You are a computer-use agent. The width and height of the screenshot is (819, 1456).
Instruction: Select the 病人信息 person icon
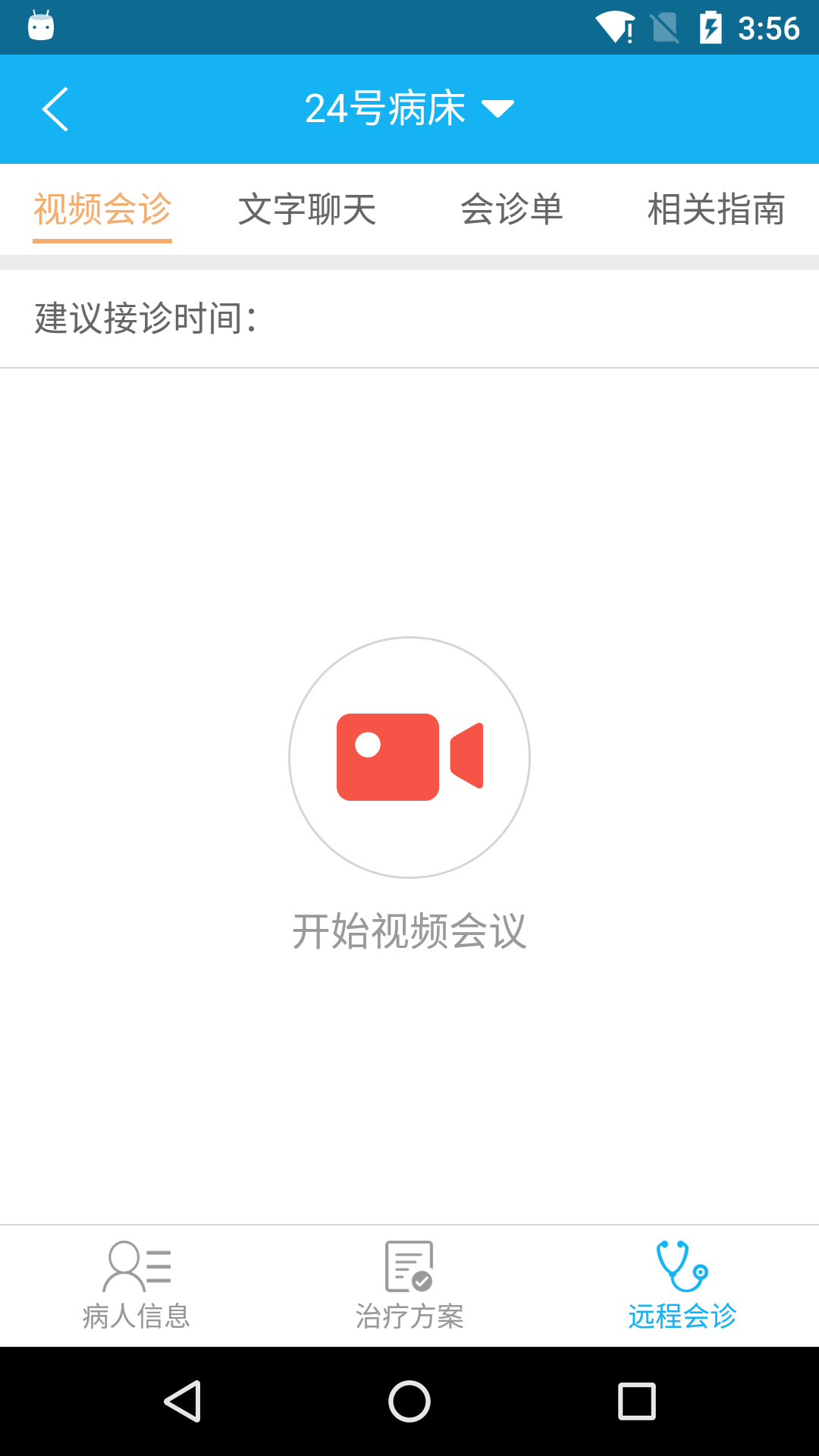click(x=136, y=1265)
